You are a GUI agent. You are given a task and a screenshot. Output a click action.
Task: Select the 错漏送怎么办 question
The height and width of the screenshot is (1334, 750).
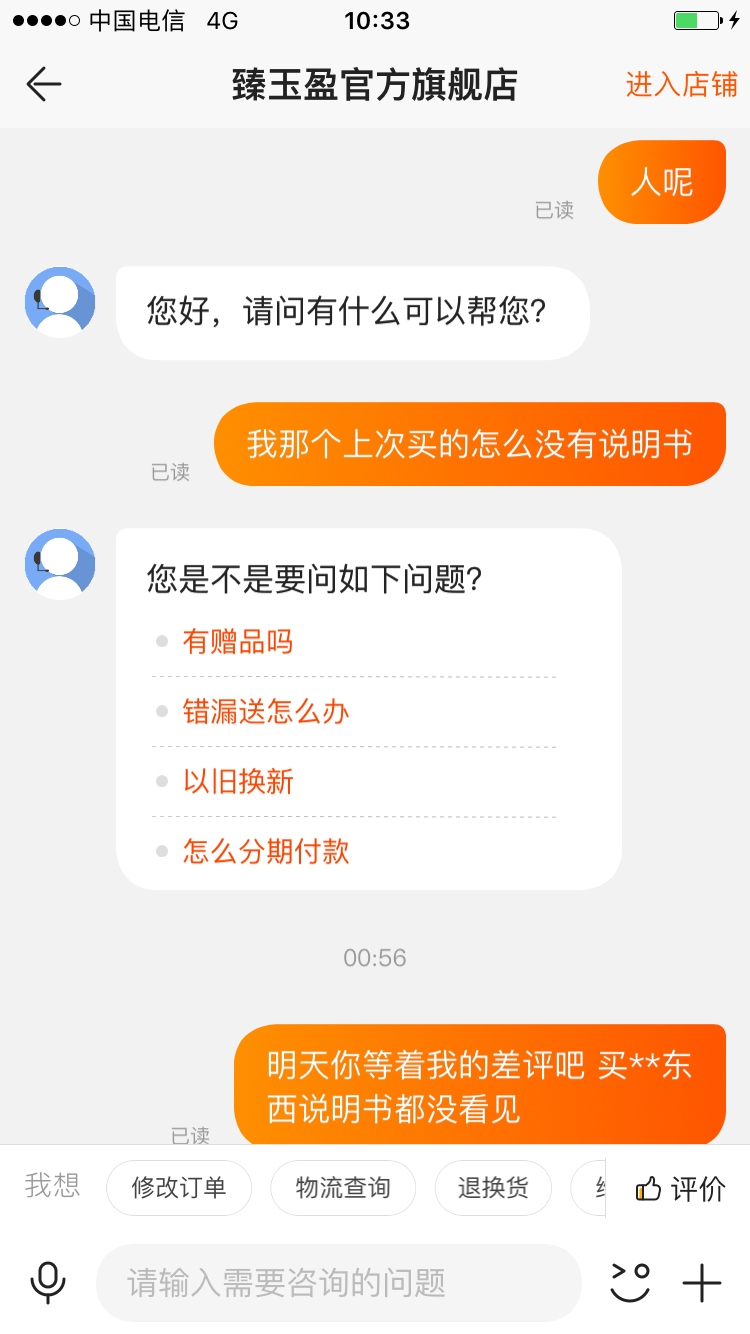pyautogui.click(x=266, y=712)
